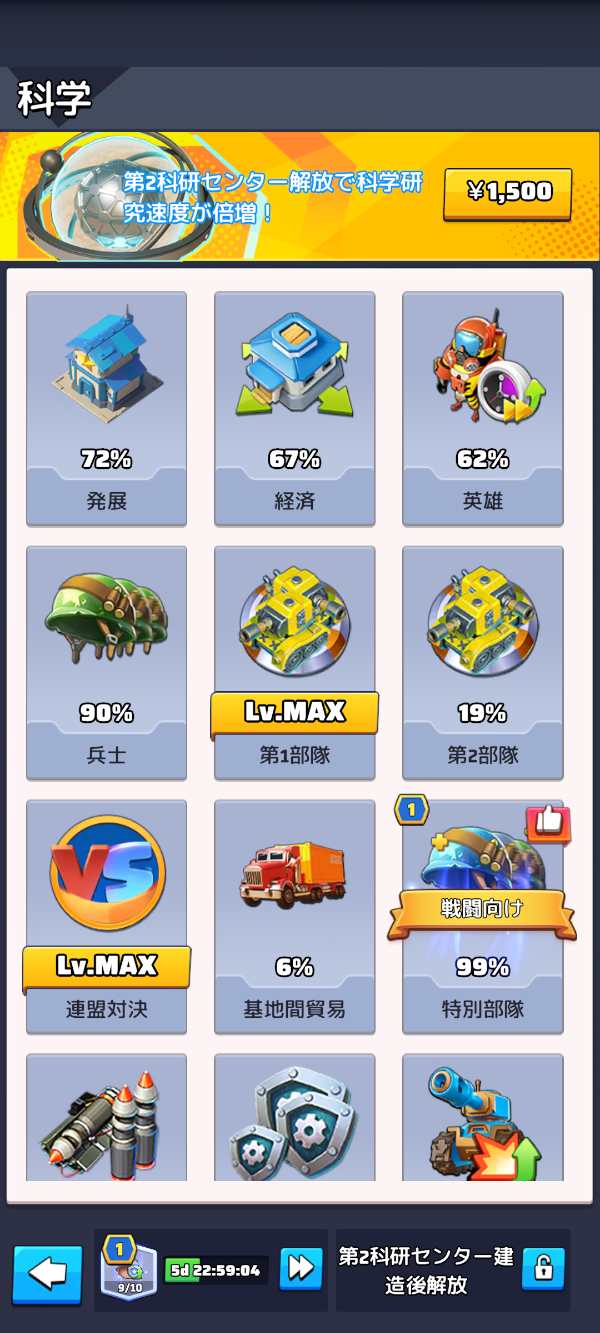Open the 特別部隊 research category
Image resolution: width=600 pixels, height=1333 pixels.
[482, 916]
